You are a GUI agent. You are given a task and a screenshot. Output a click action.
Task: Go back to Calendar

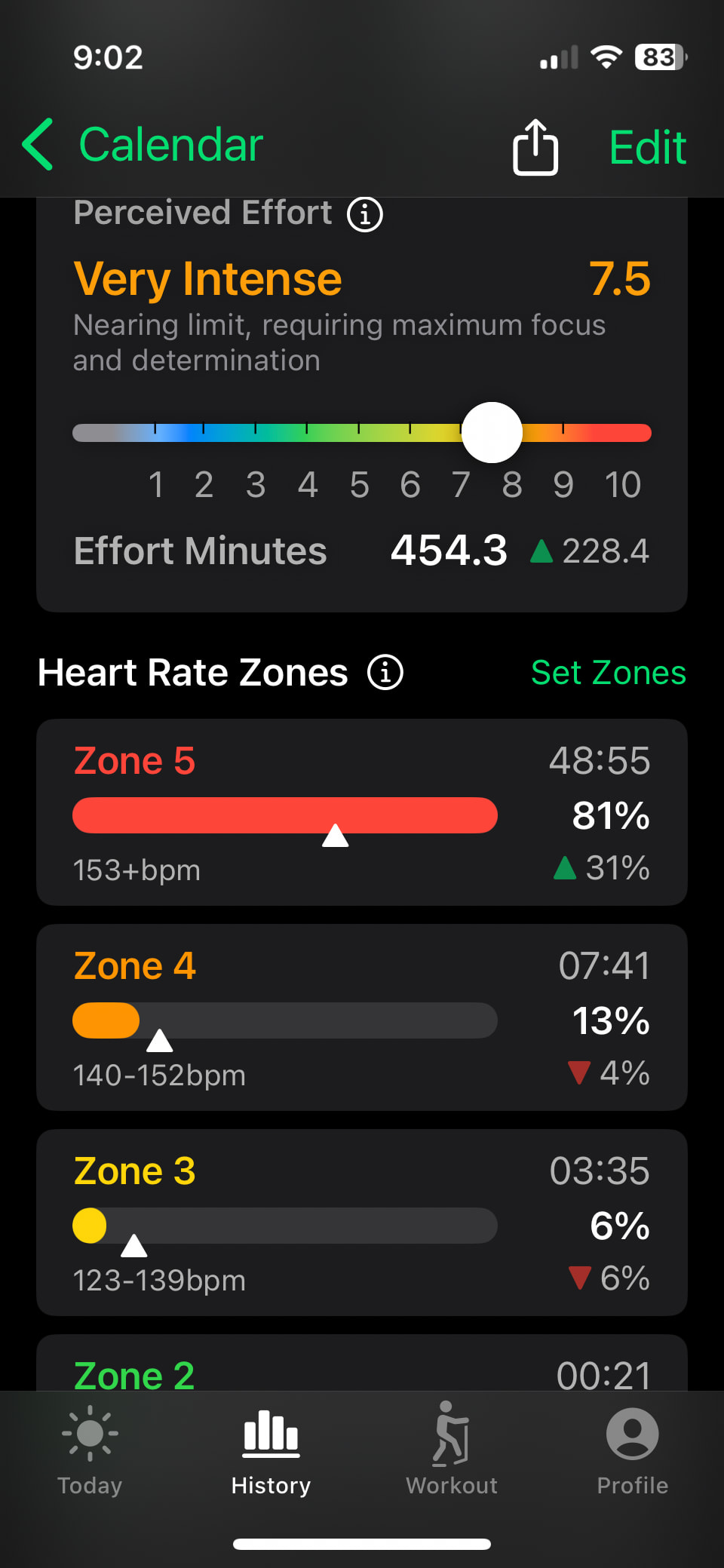tap(143, 145)
